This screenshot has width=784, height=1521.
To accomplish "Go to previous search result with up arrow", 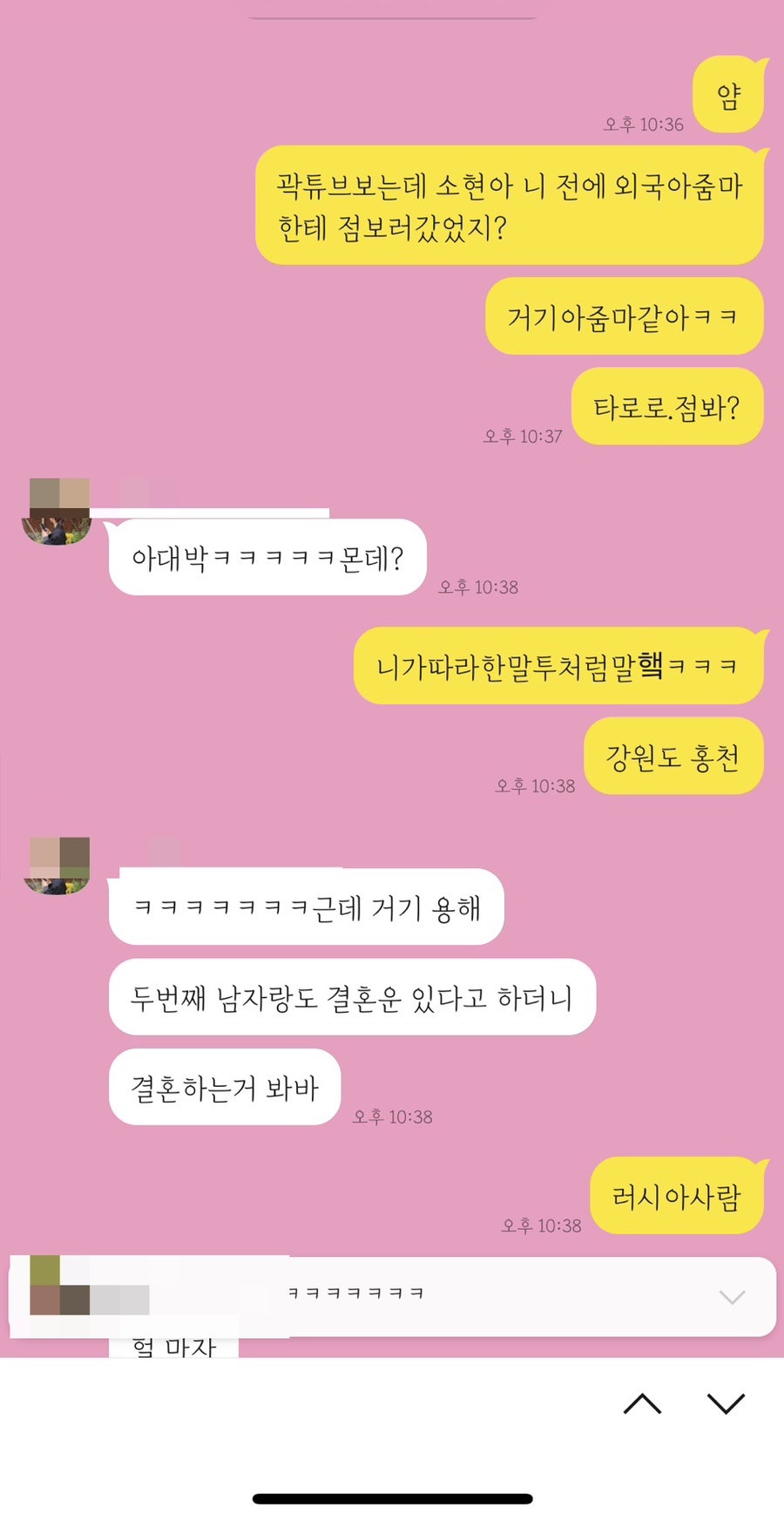I will coord(643,1403).
